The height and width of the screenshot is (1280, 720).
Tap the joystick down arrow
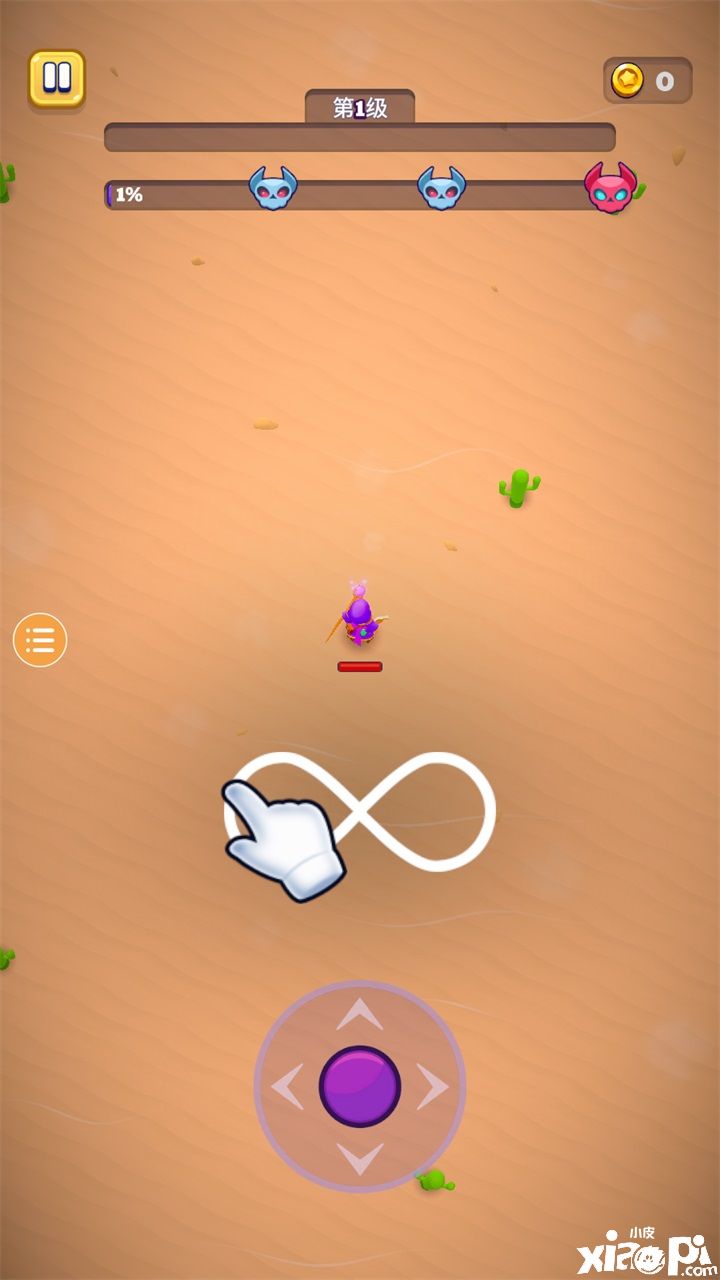click(x=360, y=1158)
